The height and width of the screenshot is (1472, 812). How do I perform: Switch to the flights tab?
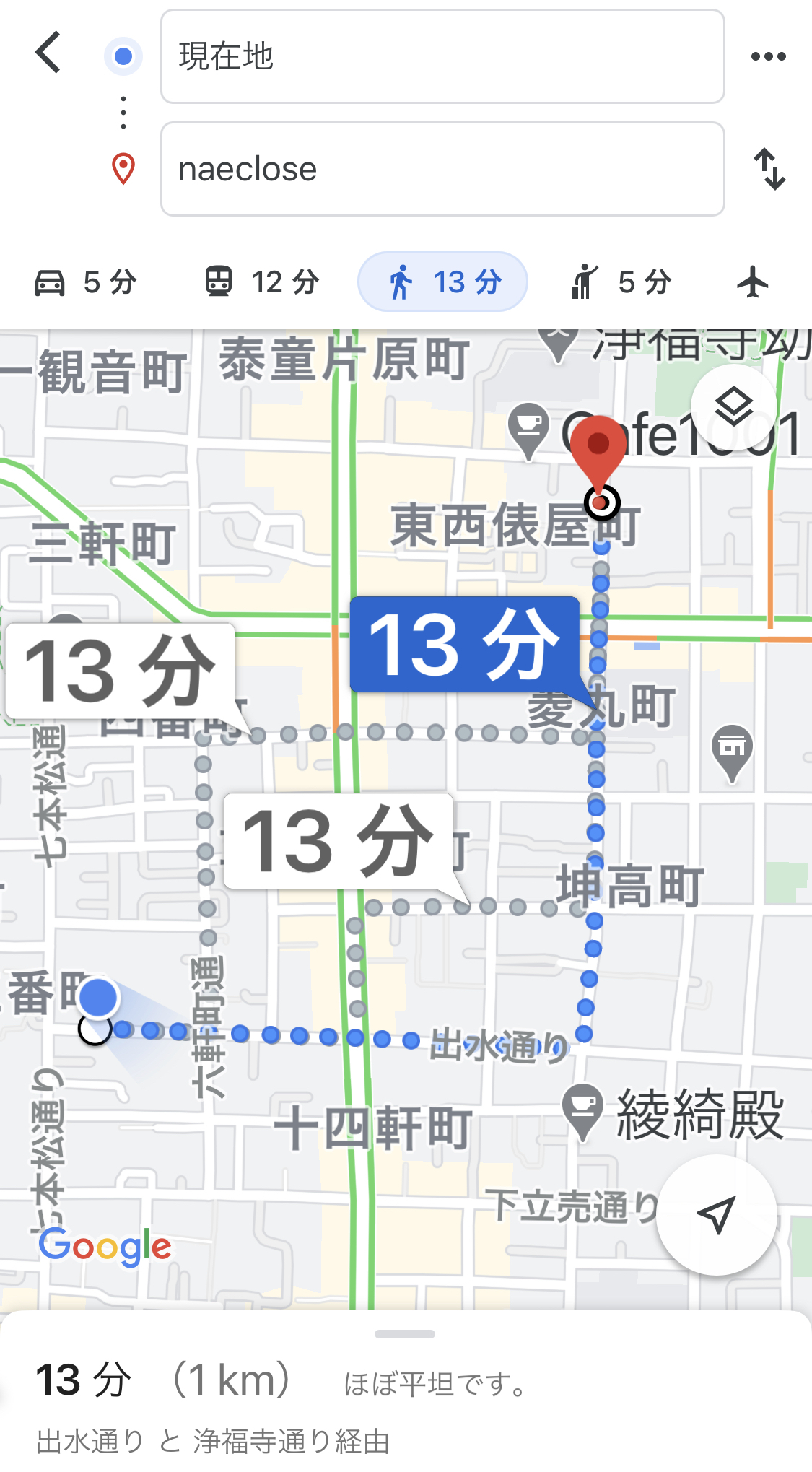point(753,282)
